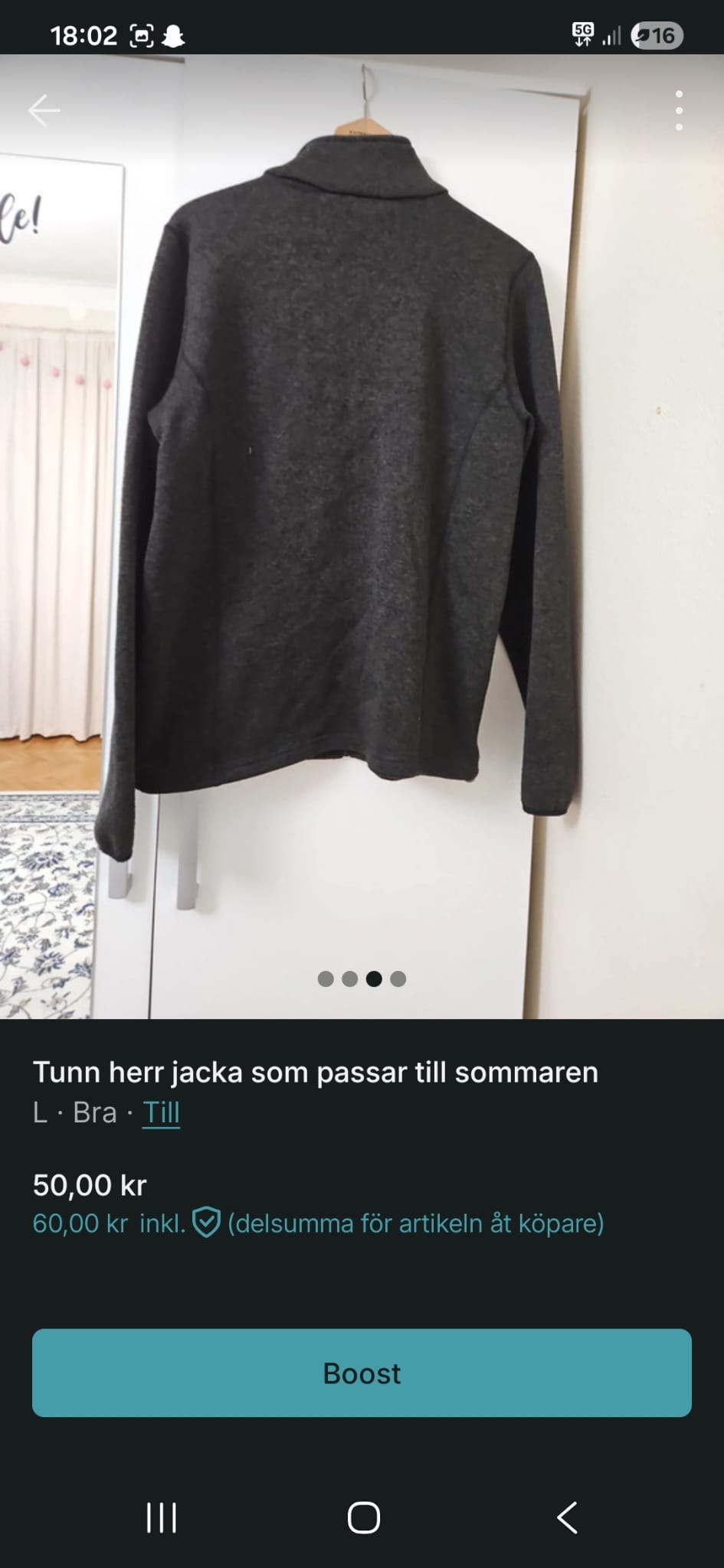Tap the first photo indicator dot
Screen dimensions: 724x1568
pyautogui.click(x=325, y=978)
